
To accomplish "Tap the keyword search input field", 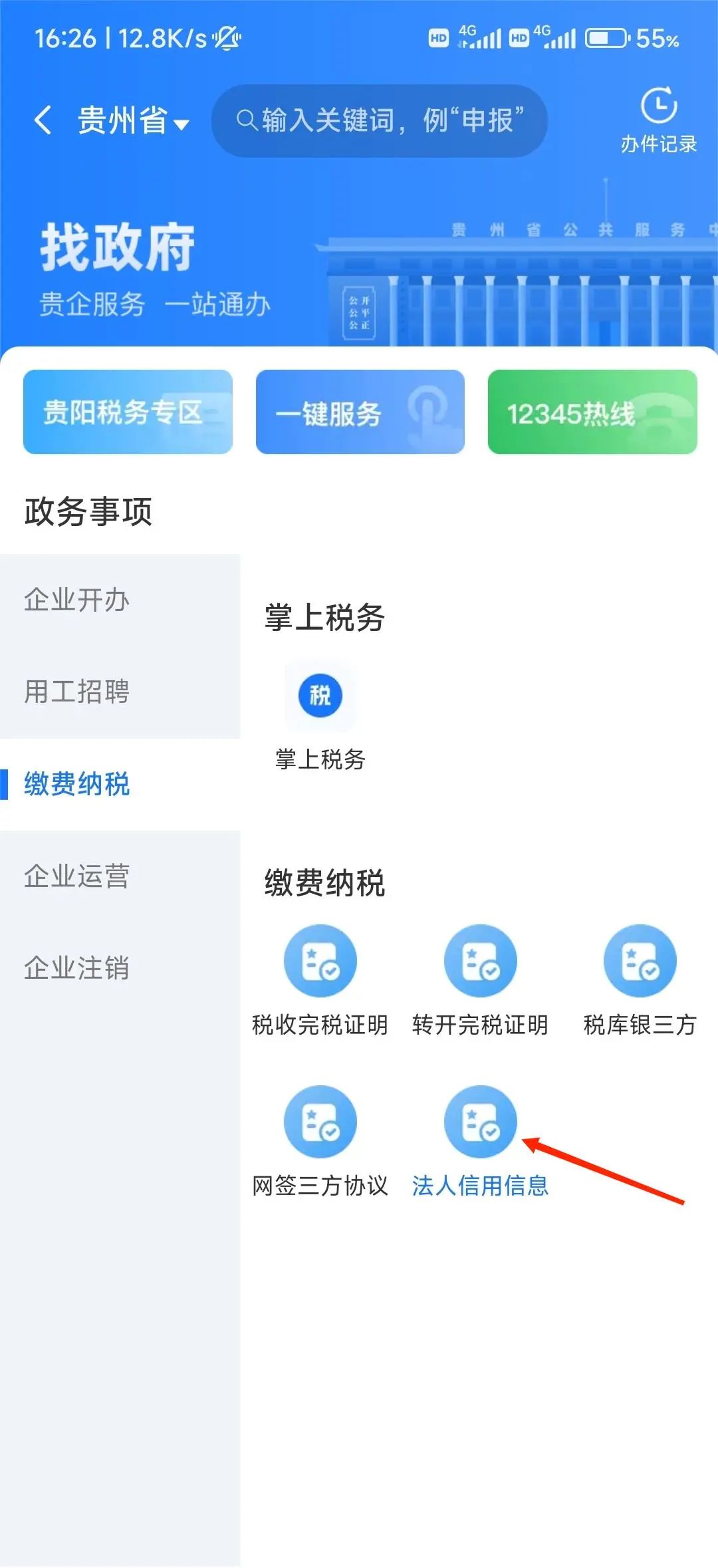I will pyautogui.click(x=379, y=120).
